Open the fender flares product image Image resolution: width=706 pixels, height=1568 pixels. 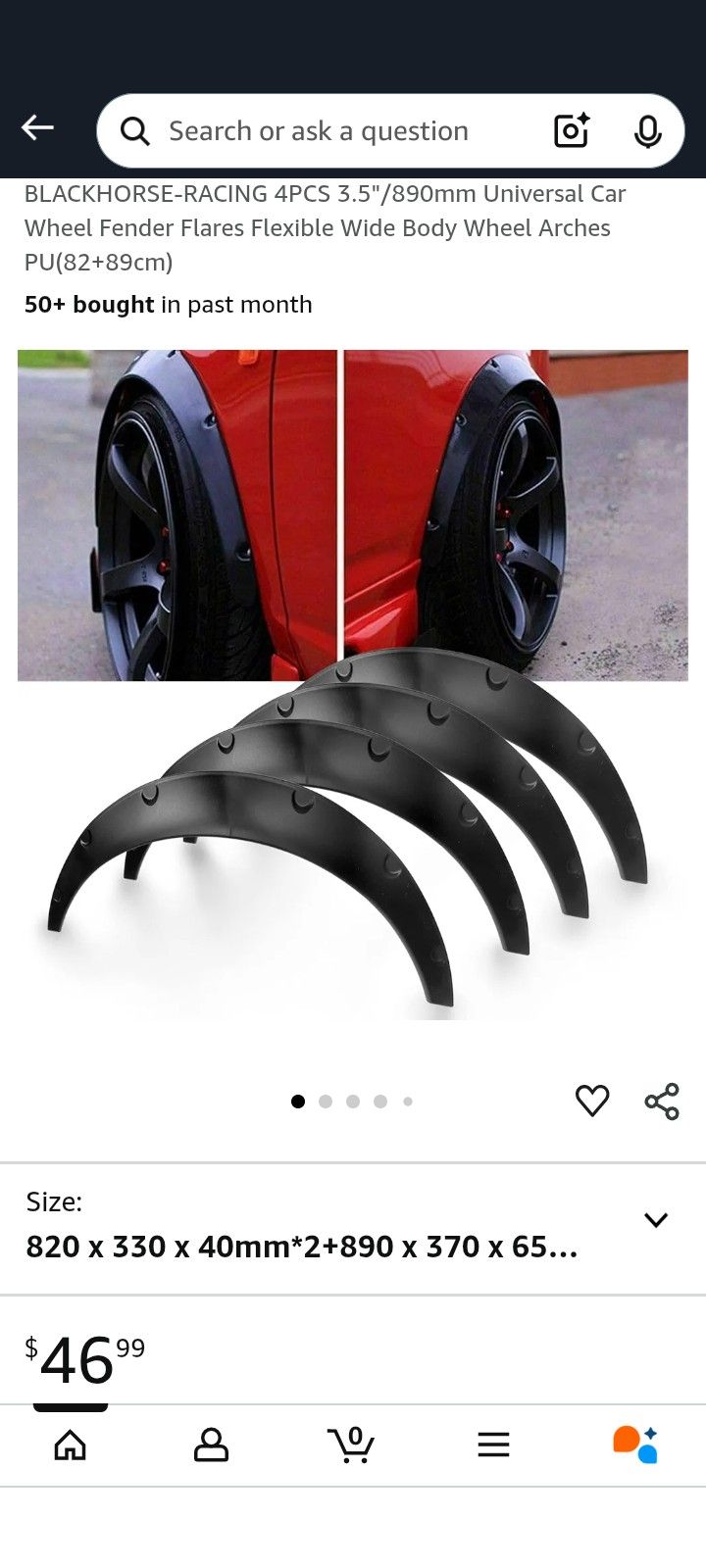coord(353,686)
